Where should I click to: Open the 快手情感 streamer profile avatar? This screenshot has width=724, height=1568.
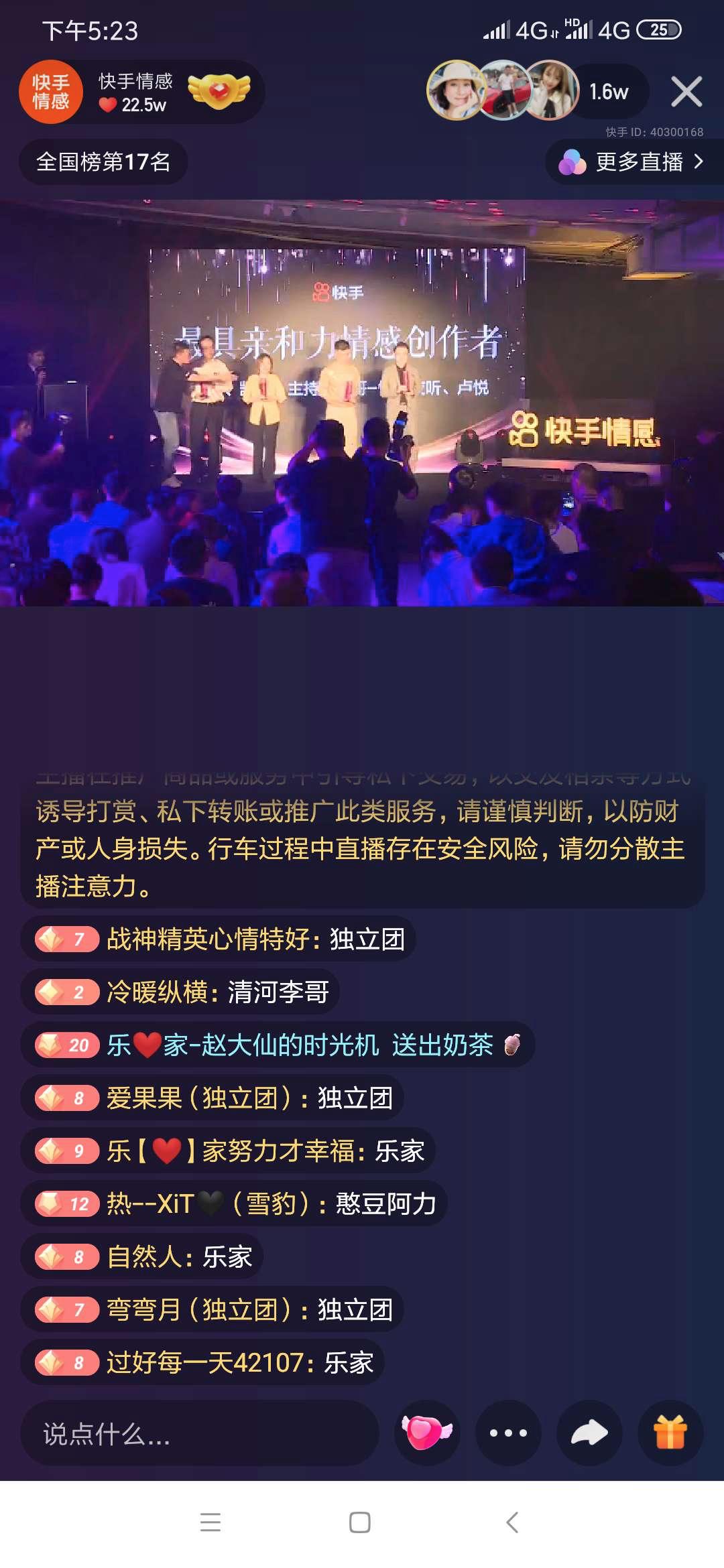[51, 92]
